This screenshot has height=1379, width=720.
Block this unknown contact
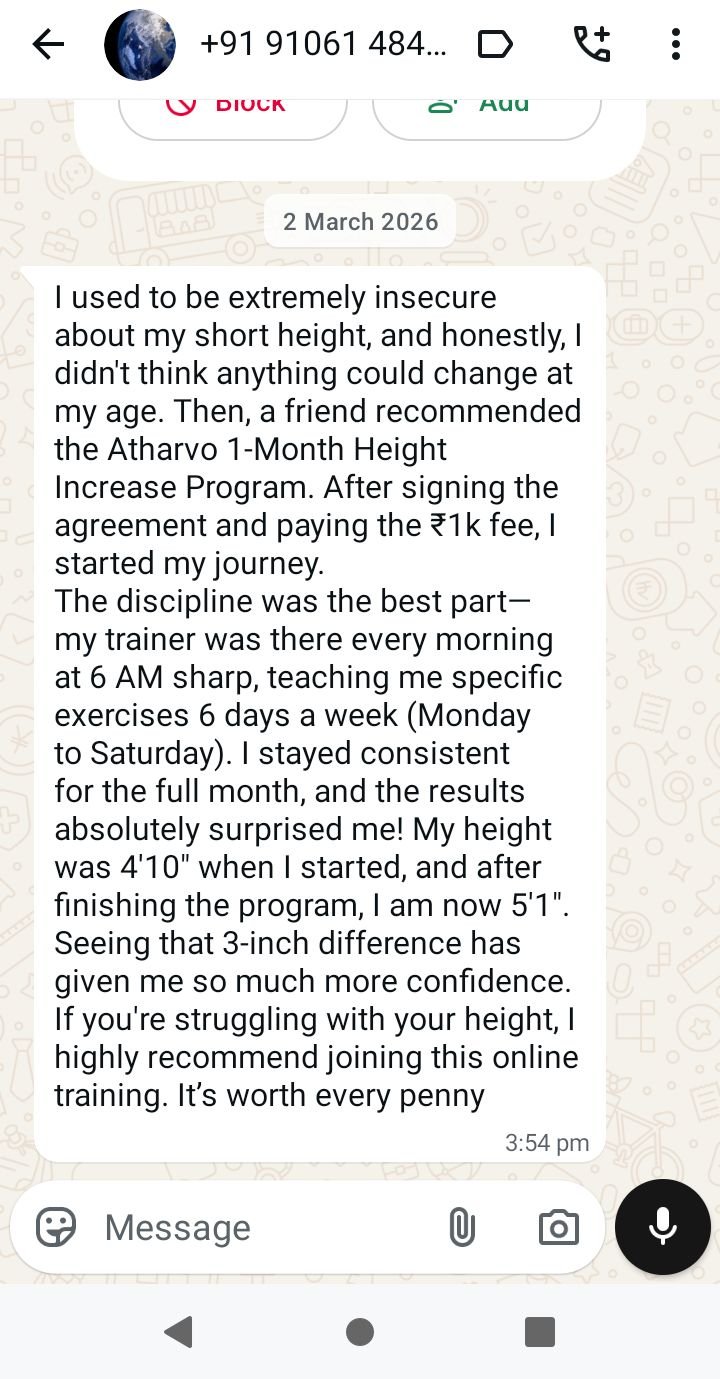[233, 108]
